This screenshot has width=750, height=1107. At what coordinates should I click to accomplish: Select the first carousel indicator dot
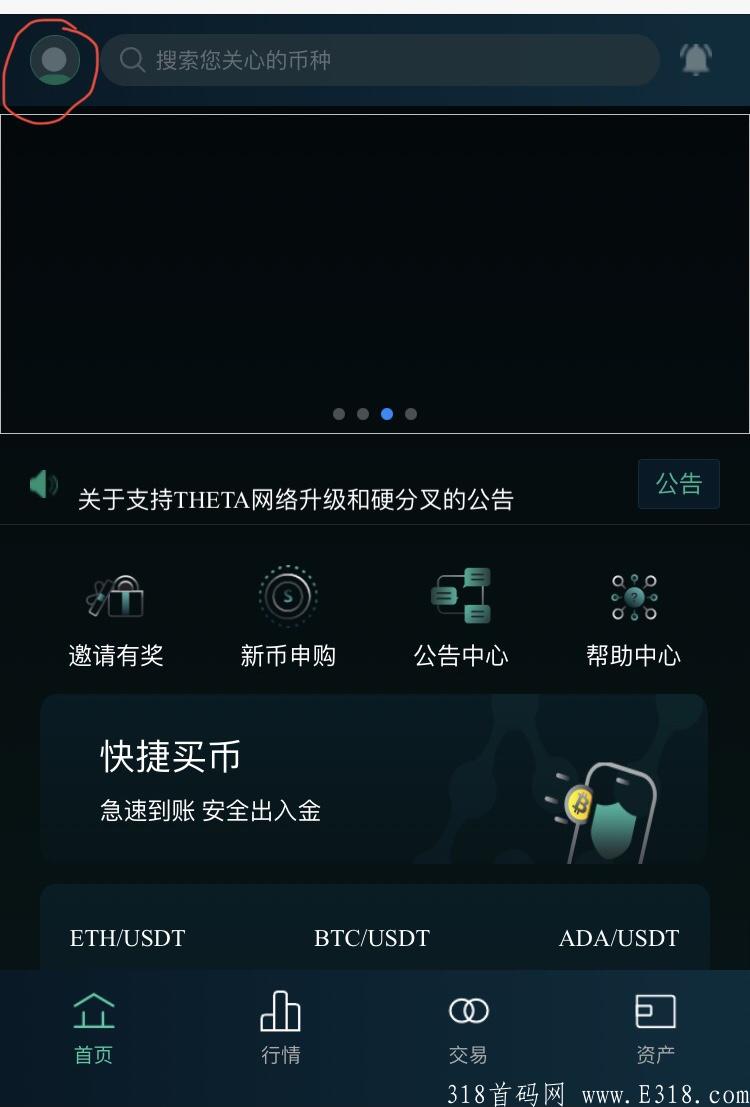point(339,413)
